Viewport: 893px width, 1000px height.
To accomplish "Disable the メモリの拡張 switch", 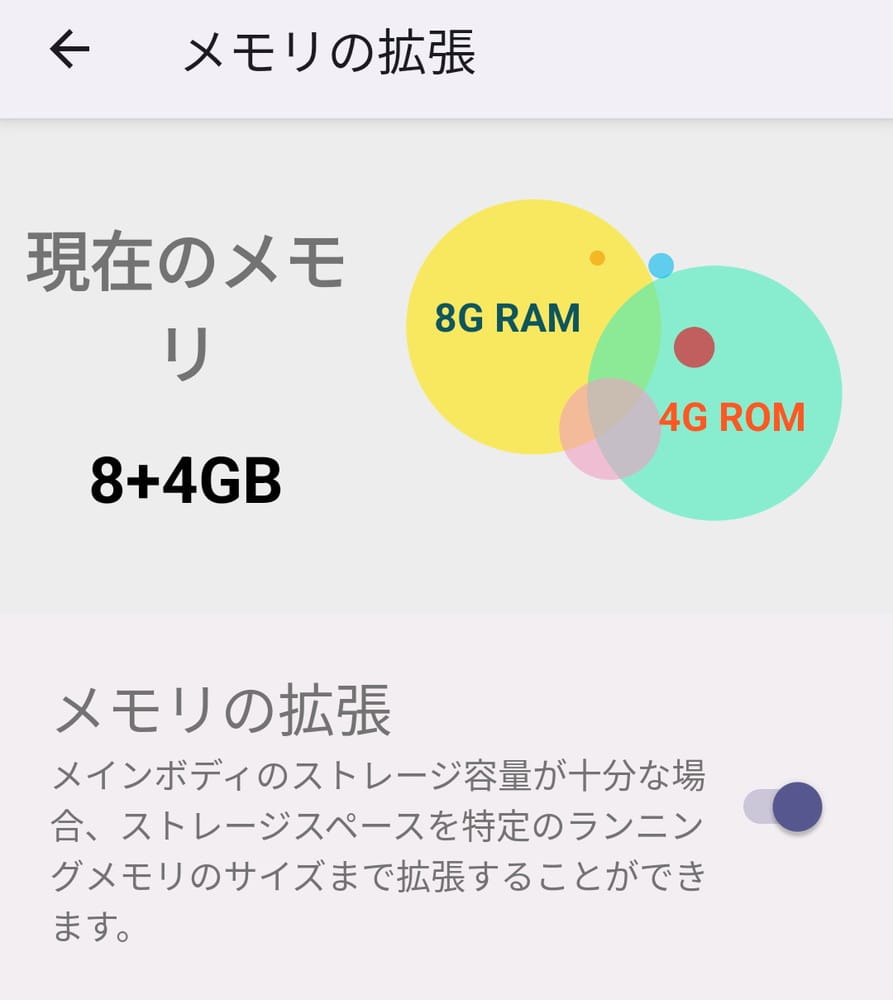I will coord(783,806).
